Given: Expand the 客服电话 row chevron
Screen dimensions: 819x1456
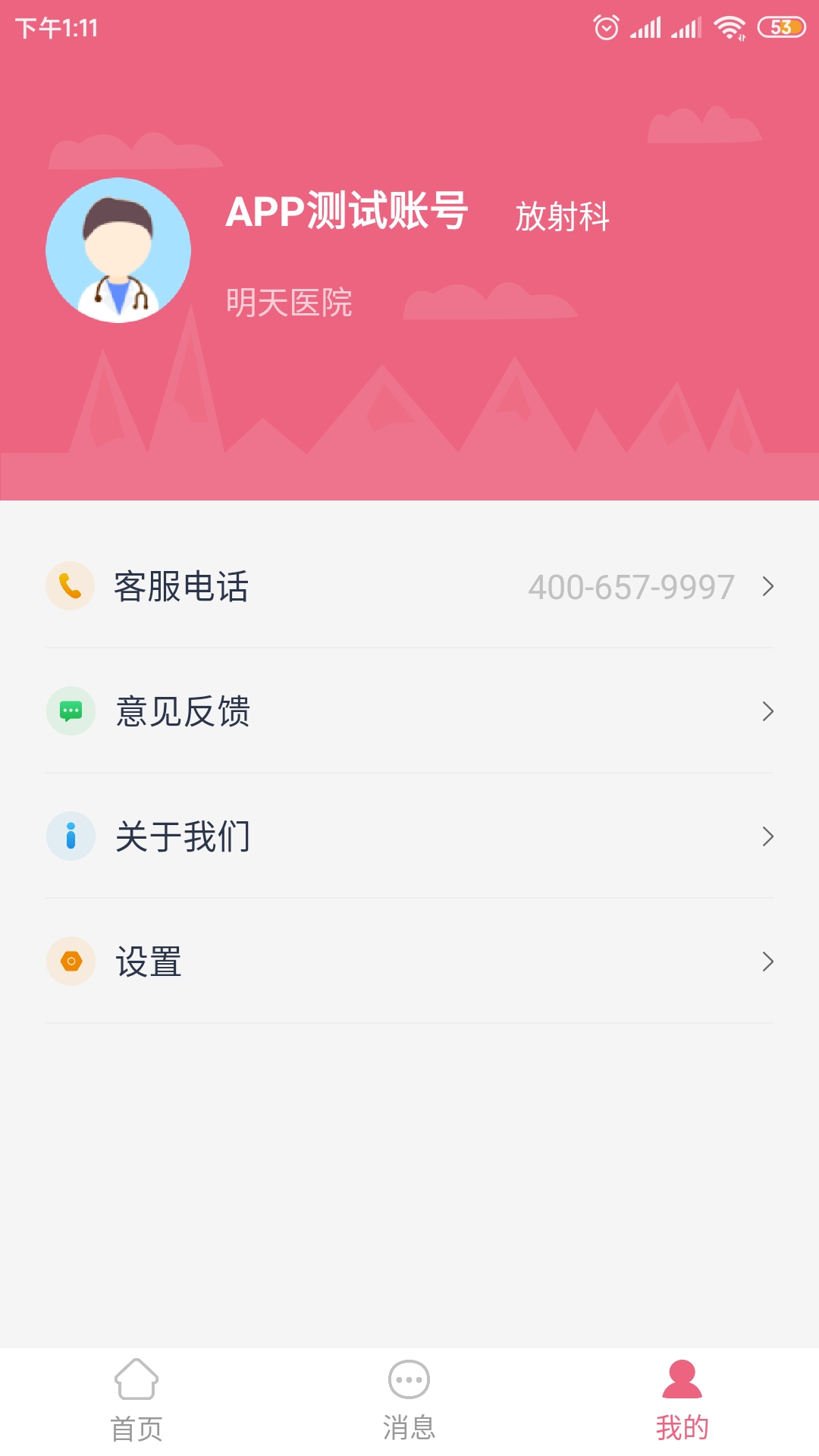Looking at the screenshot, I should coord(769,586).
